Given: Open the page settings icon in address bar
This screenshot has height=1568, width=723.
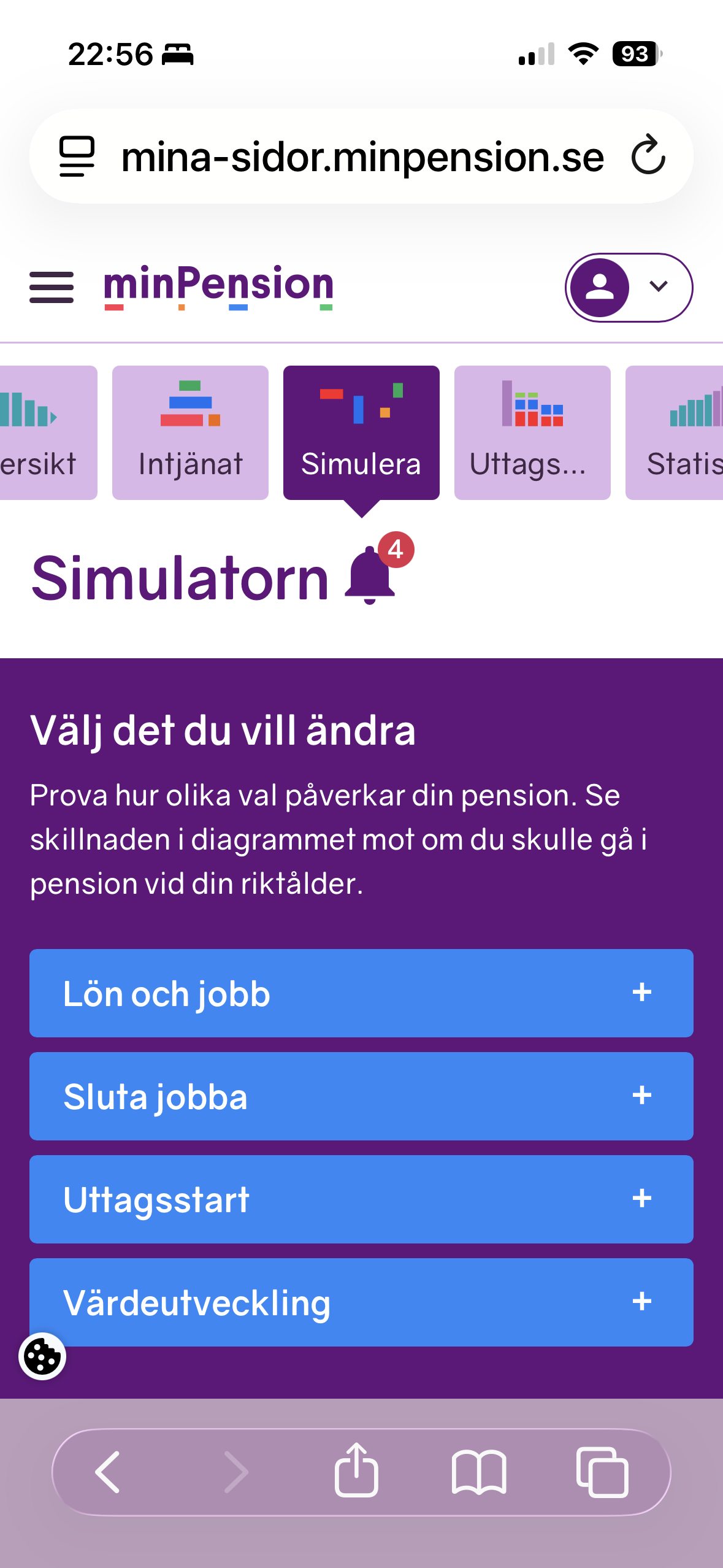Looking at the screenshot, I should click(77, 156).
